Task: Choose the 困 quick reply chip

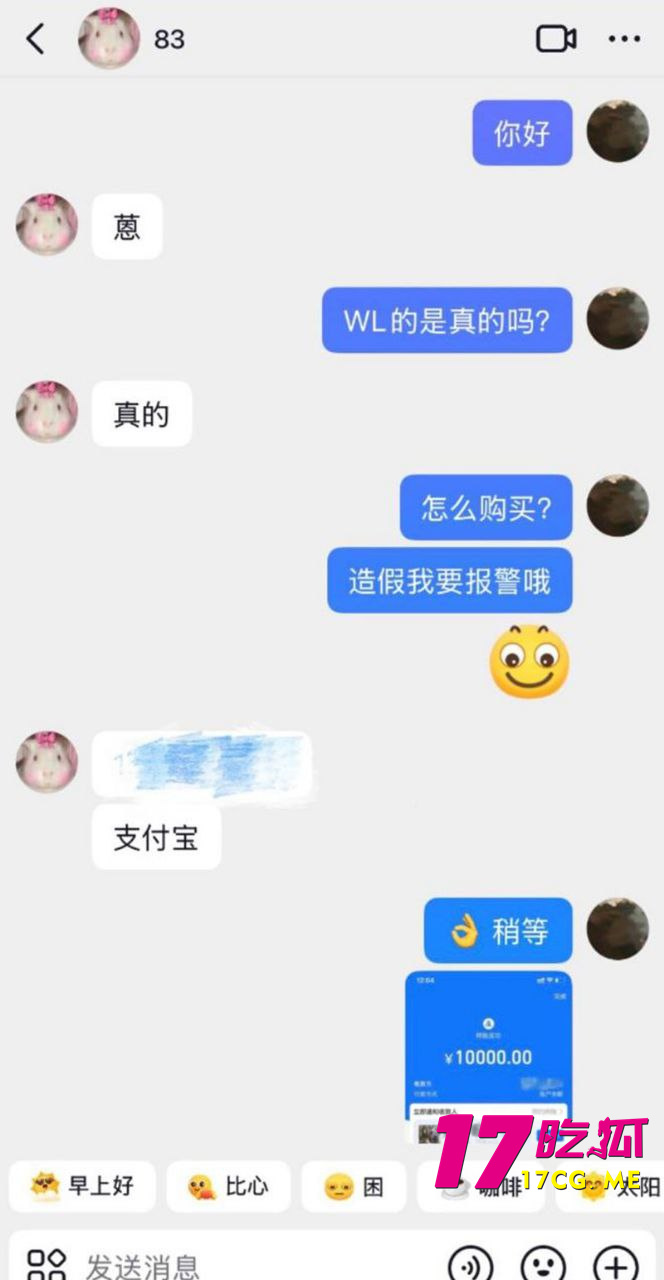Action: tap(354, 1187)
